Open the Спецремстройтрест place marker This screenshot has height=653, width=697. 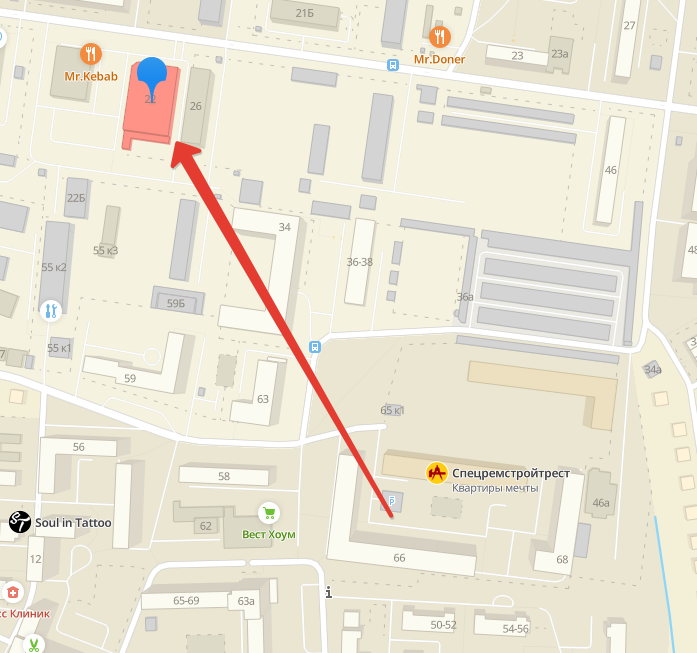(437, 472)
